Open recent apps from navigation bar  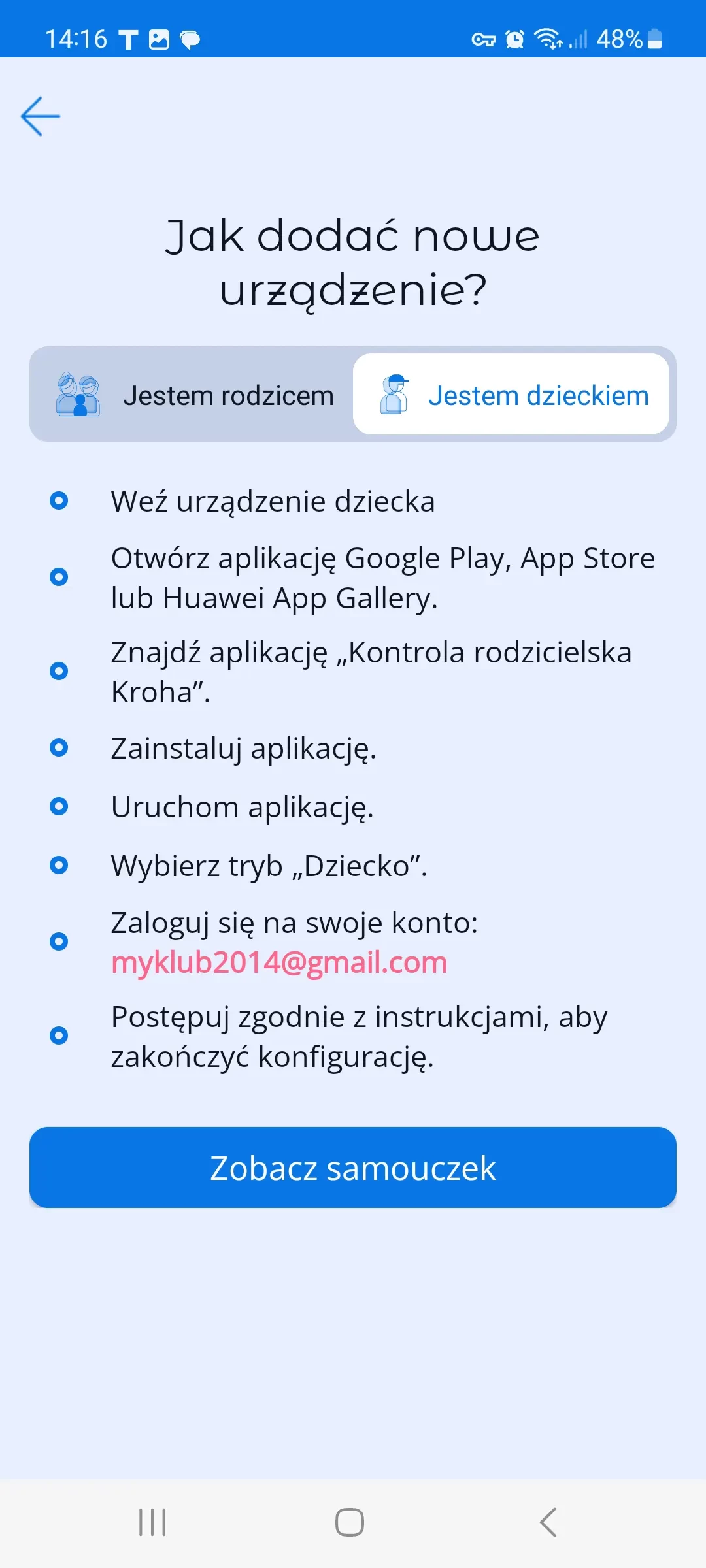coord(152,1522)
